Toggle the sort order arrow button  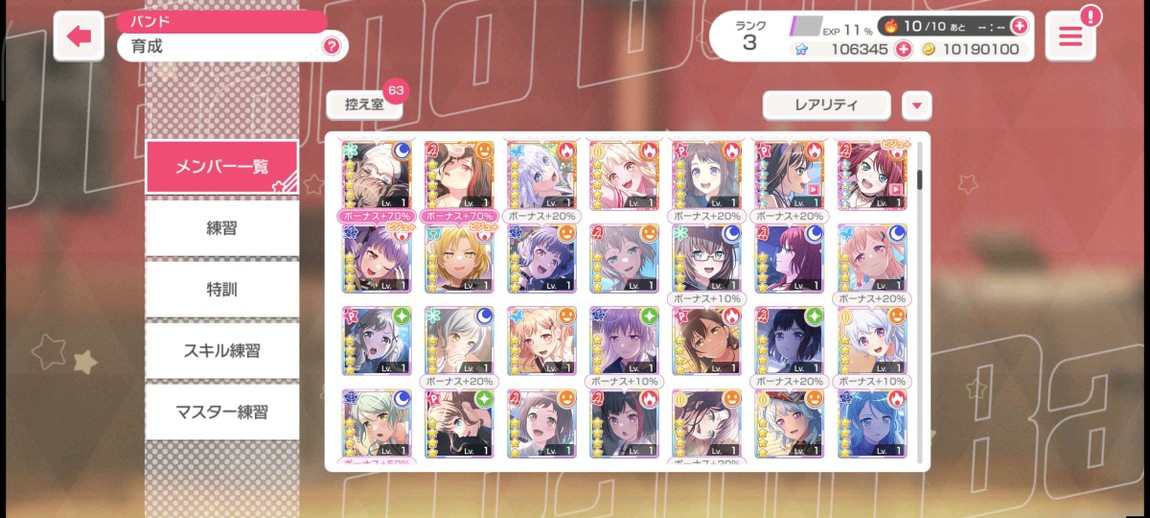tap(916, 105)
